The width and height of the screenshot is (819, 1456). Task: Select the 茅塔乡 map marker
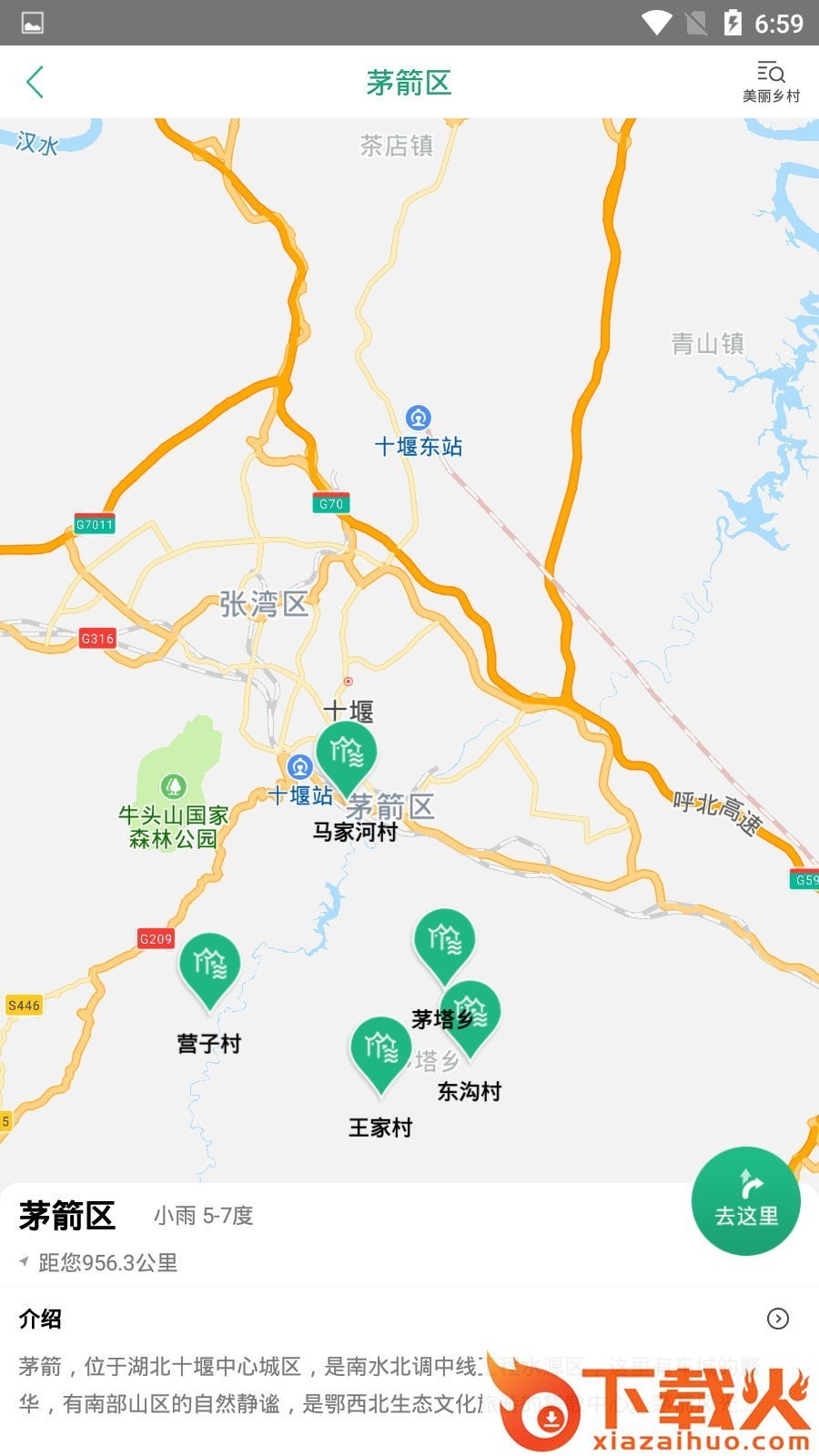(x=443, y=941)
